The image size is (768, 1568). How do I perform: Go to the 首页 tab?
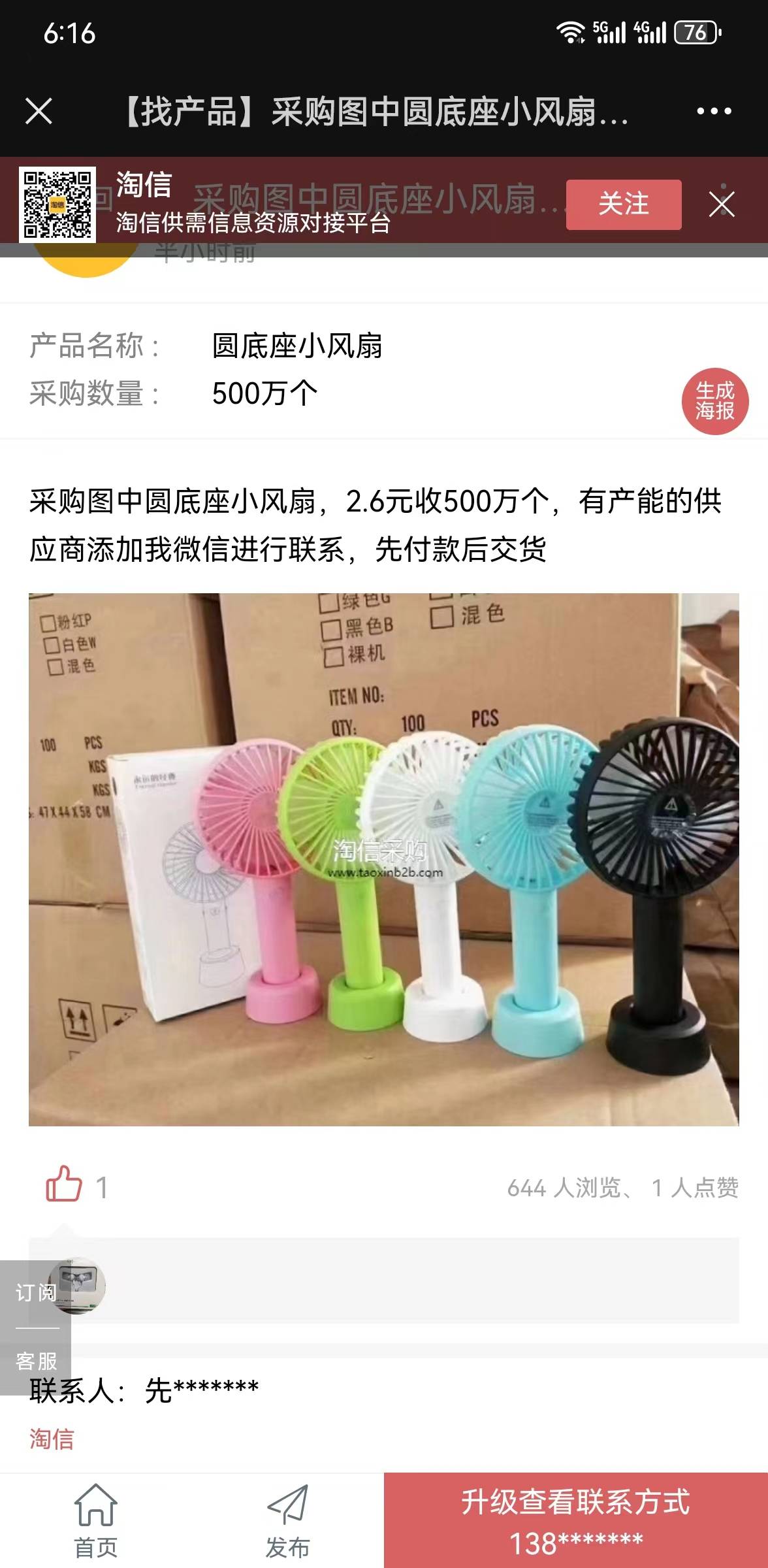(96, 1520)
